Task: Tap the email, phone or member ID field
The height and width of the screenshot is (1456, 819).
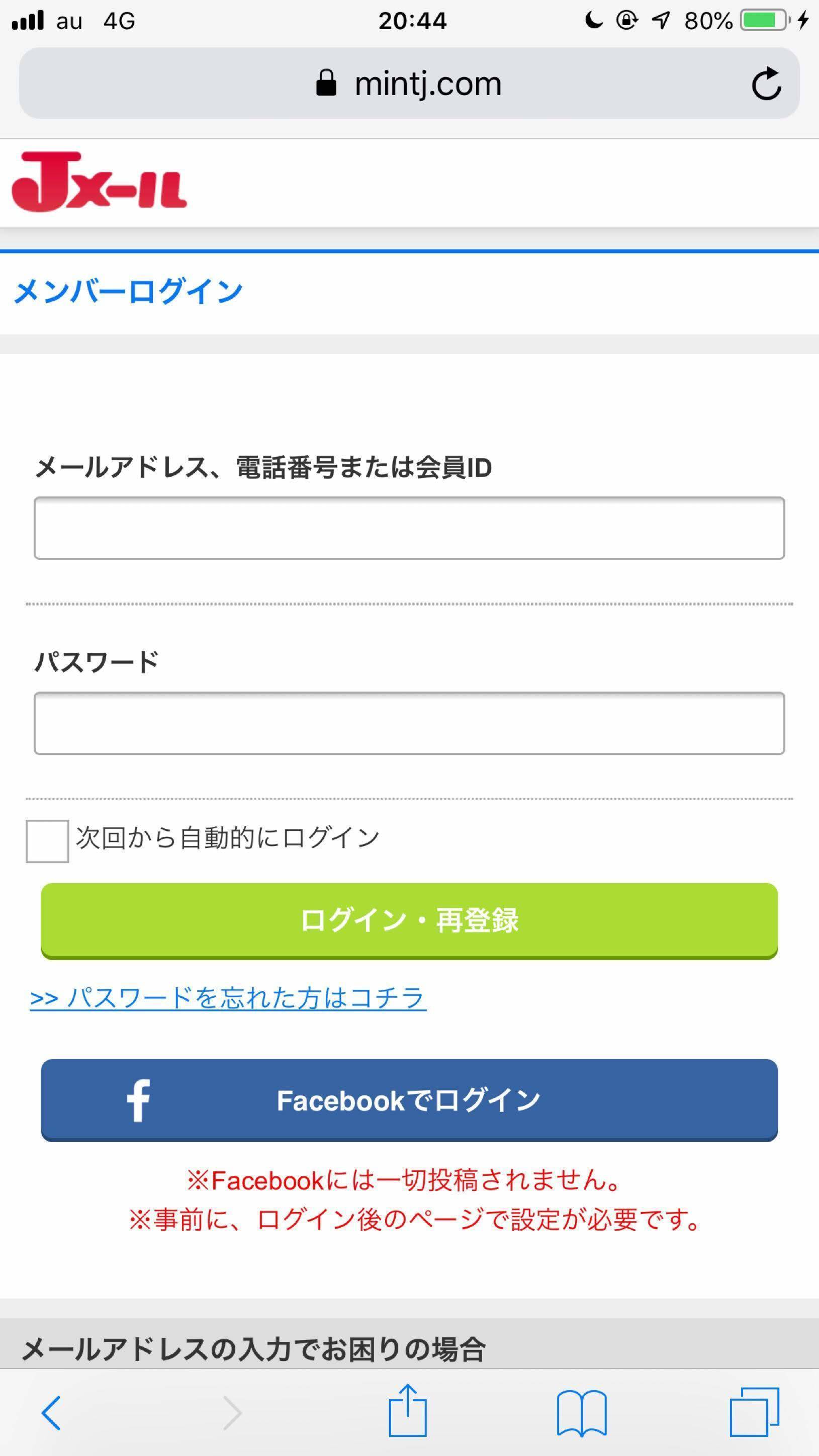Action: click(409, 528)
